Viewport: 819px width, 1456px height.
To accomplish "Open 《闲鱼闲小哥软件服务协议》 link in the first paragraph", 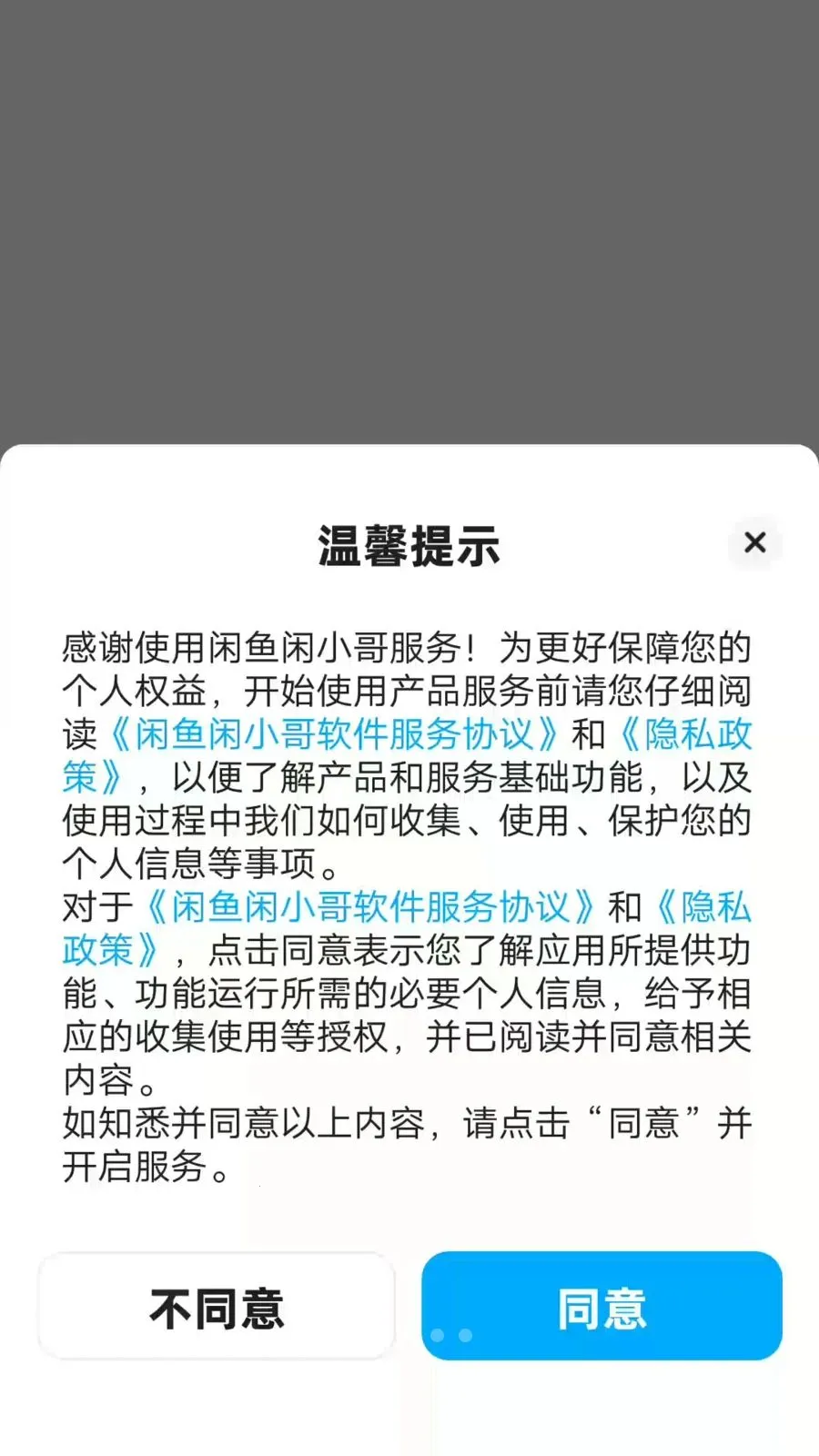I will (333, 733).
